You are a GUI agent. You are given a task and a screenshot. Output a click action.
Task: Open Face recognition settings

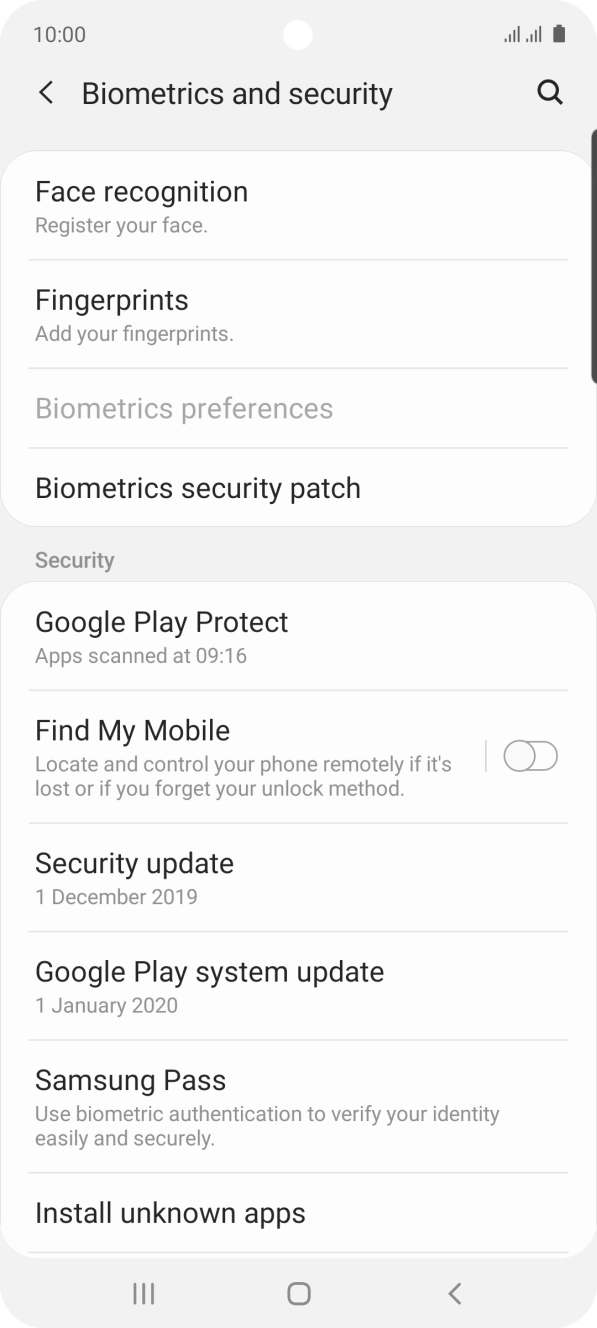click(298, 206)
